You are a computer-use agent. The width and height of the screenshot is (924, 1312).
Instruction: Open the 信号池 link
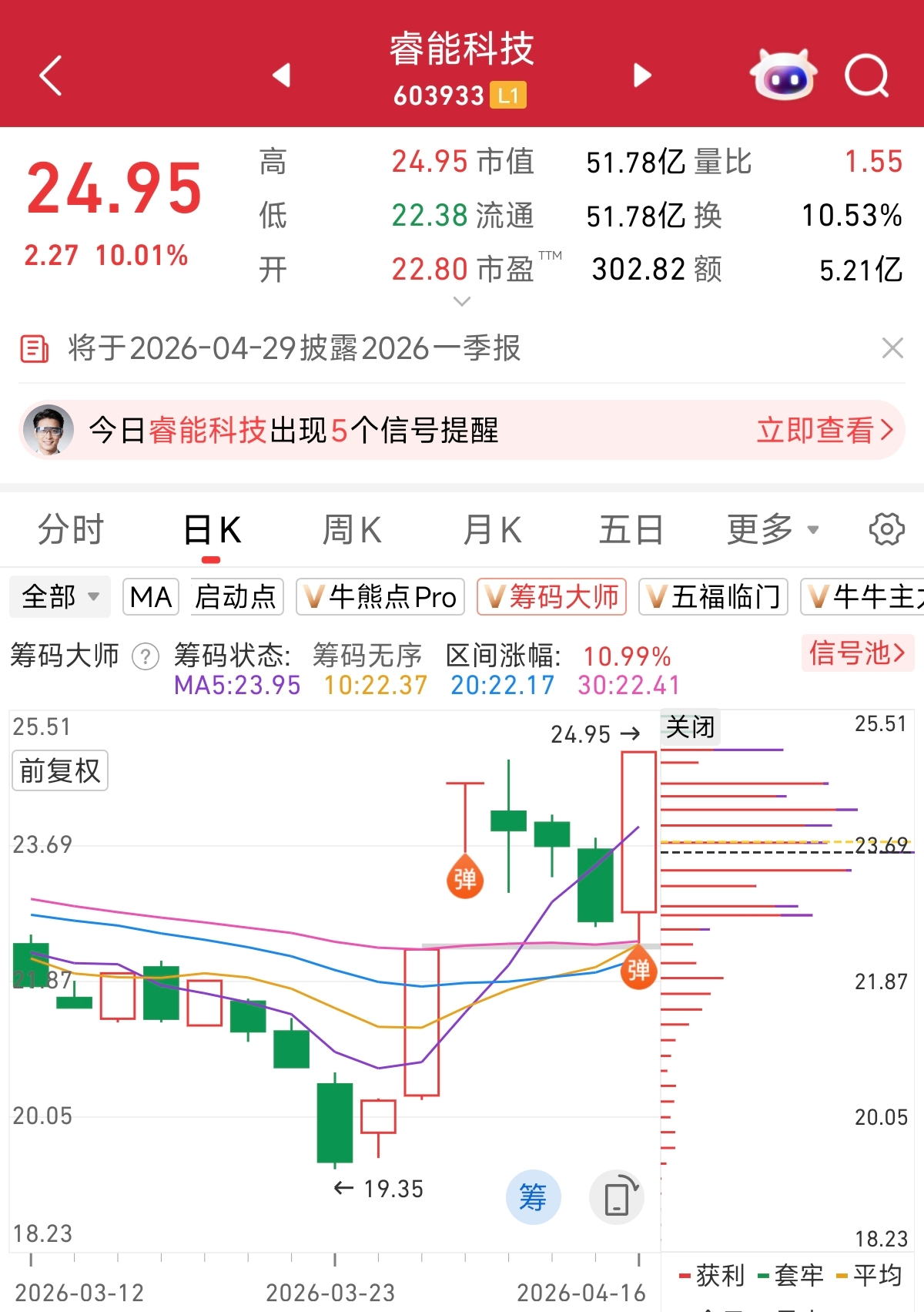click(857, 653)
